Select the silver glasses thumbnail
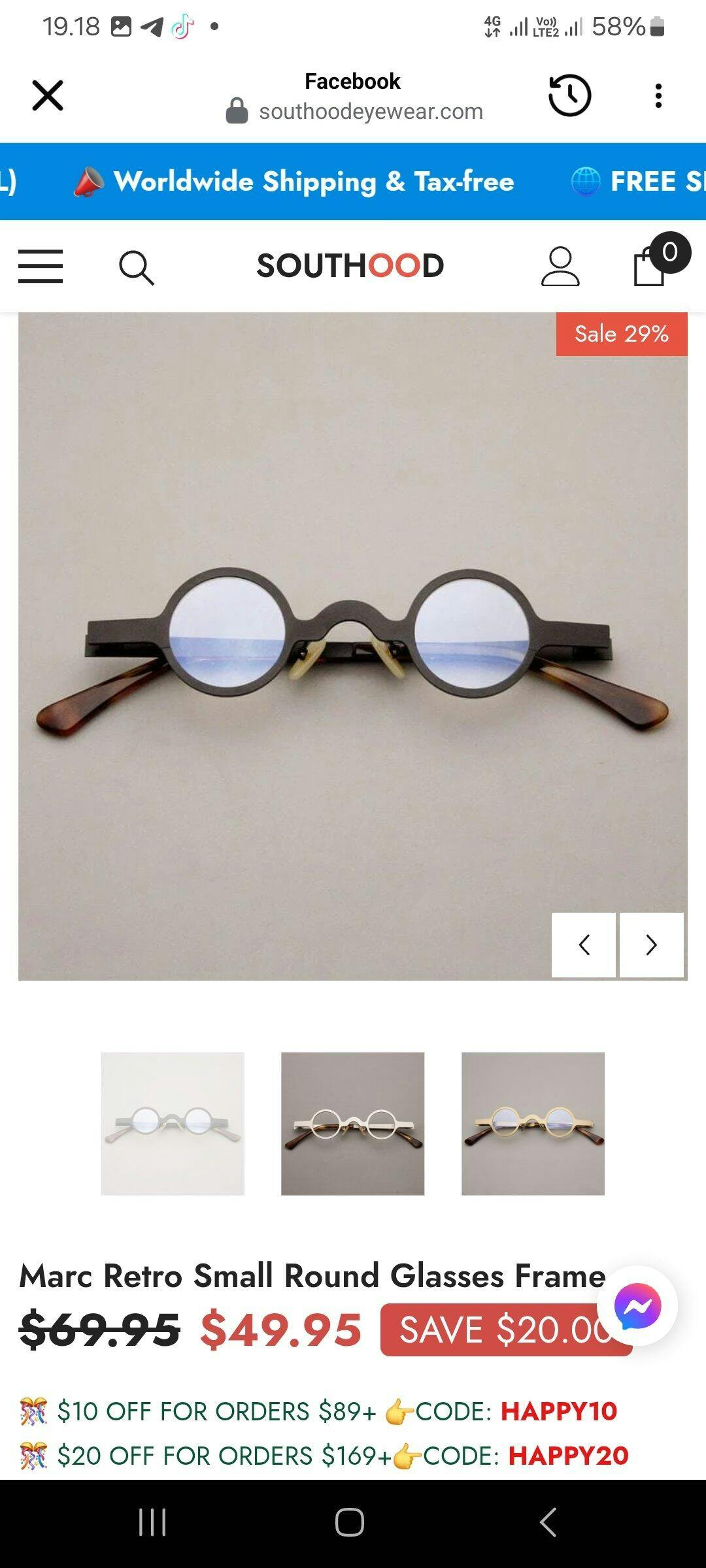Image resolution: width=706 pixels, height=1568 pixels. pos(173,1123)
